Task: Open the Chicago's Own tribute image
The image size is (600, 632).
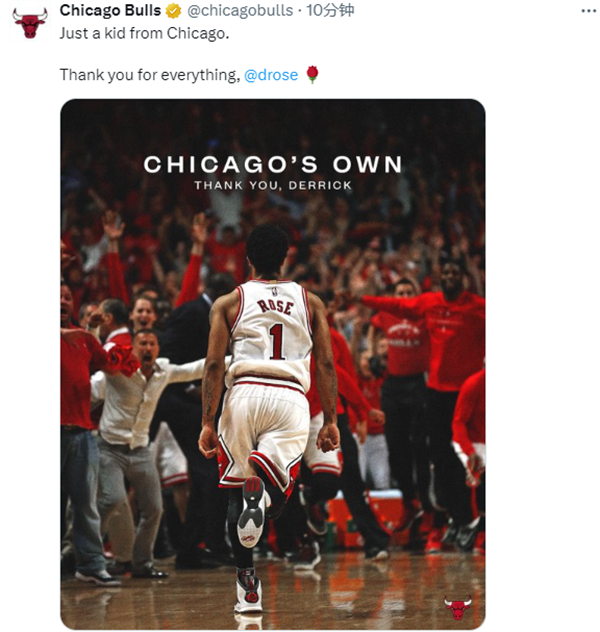Action: (272, 363)
